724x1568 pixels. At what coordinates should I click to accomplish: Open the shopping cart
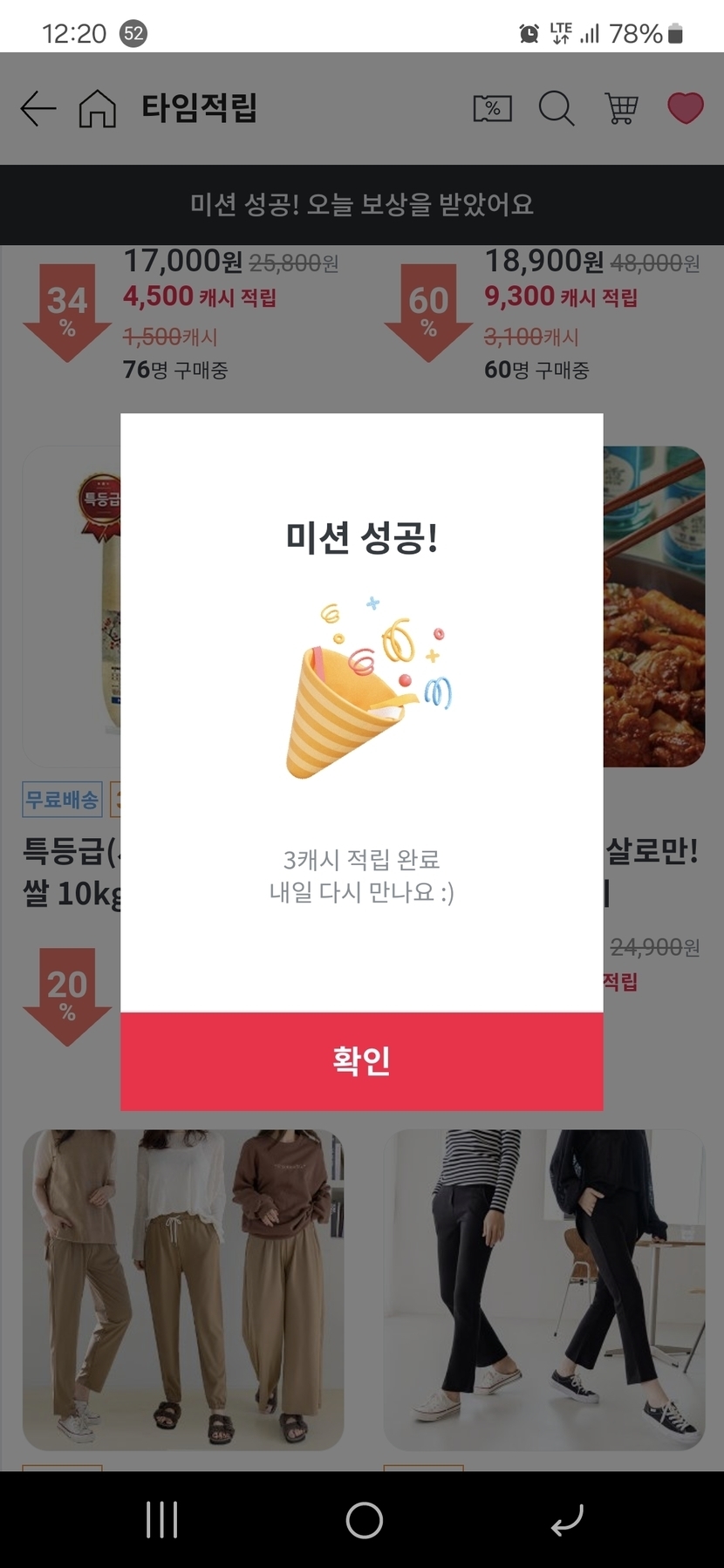pos(621,109)
